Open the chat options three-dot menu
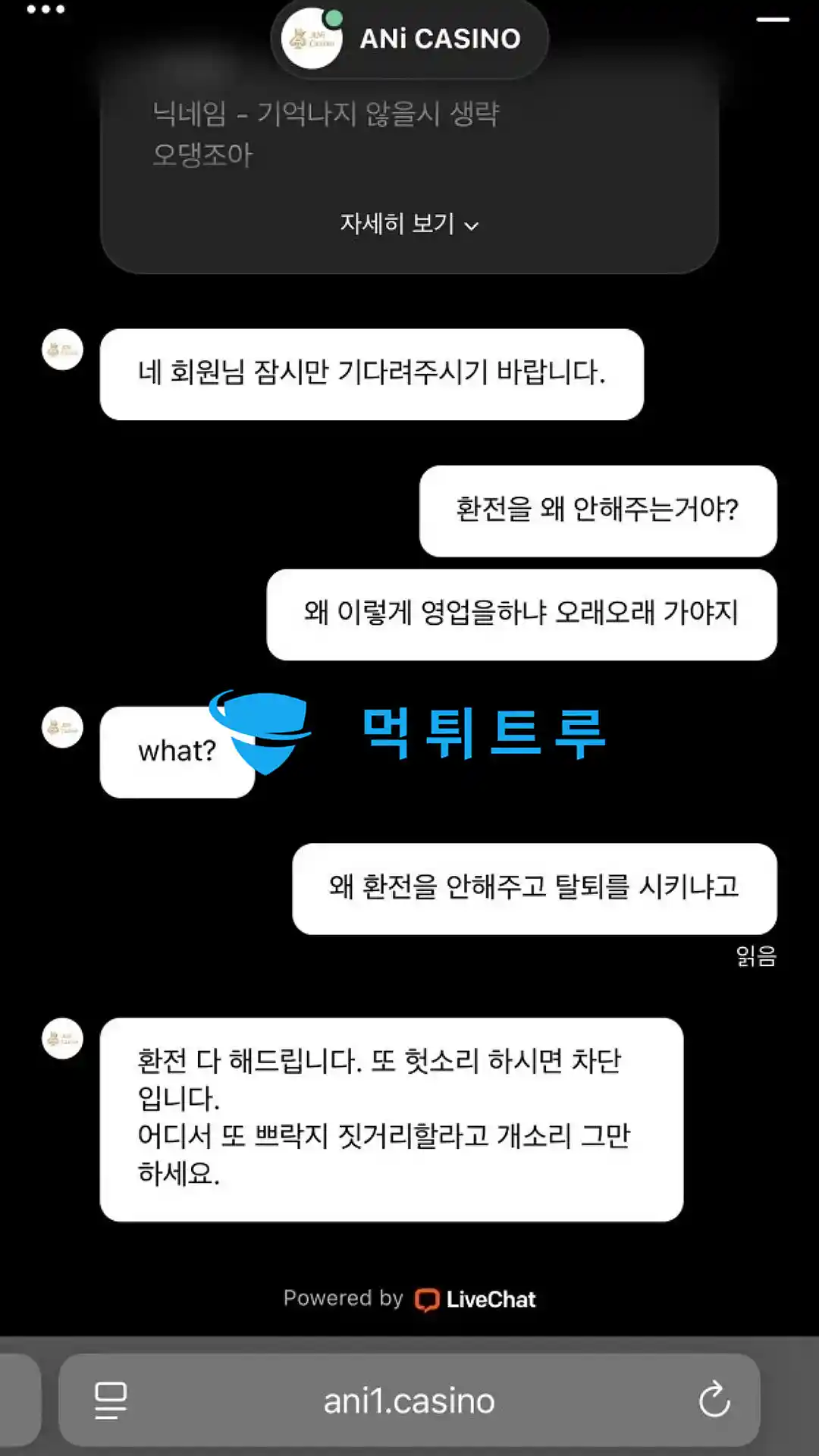 (45, 10)
